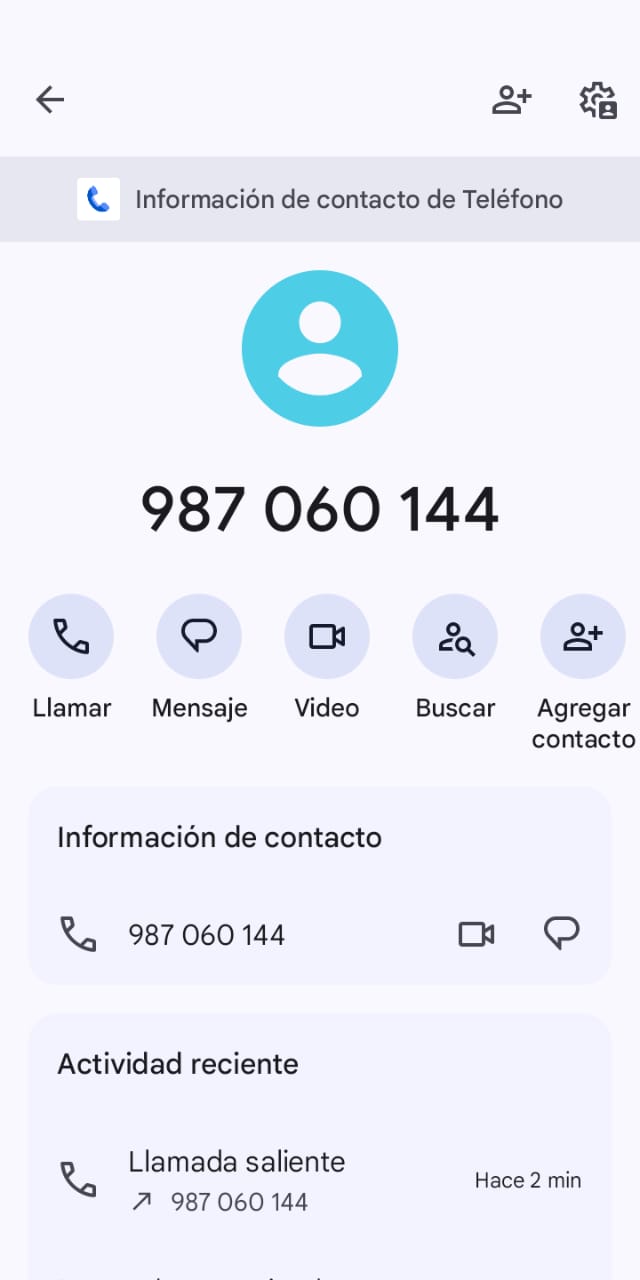The image size is (640, 1280).
Task: Start a video call with Video button
Action: tap(327, 637)
